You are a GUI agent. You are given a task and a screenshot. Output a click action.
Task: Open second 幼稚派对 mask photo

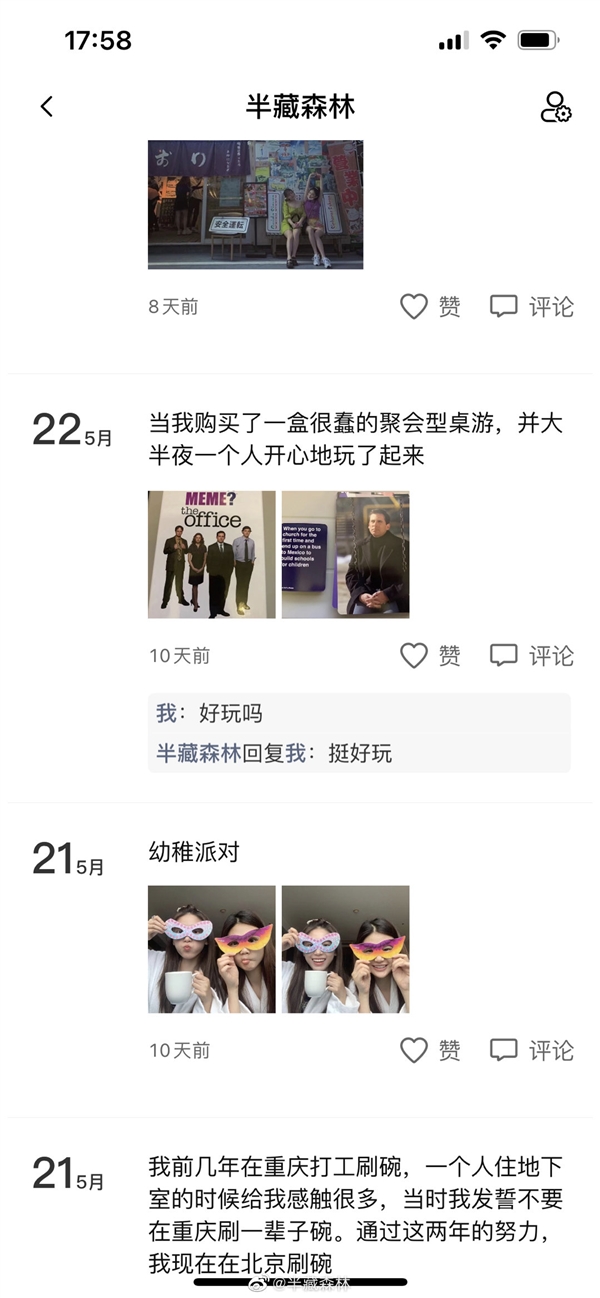coord(345,949)
